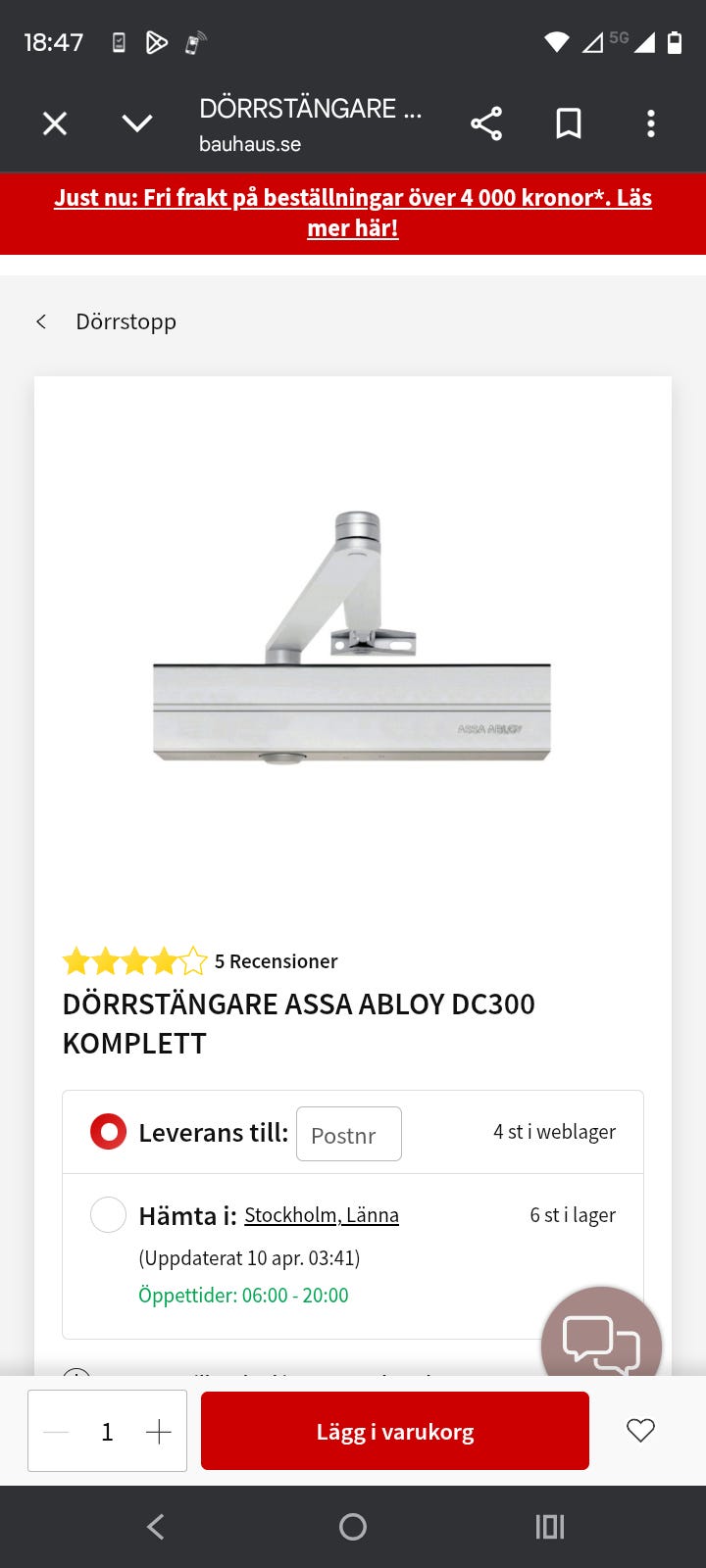This screenshot has width=706, height=1568.
Task: Add product to favorites with heart icon
Action: pos(639,1430)
